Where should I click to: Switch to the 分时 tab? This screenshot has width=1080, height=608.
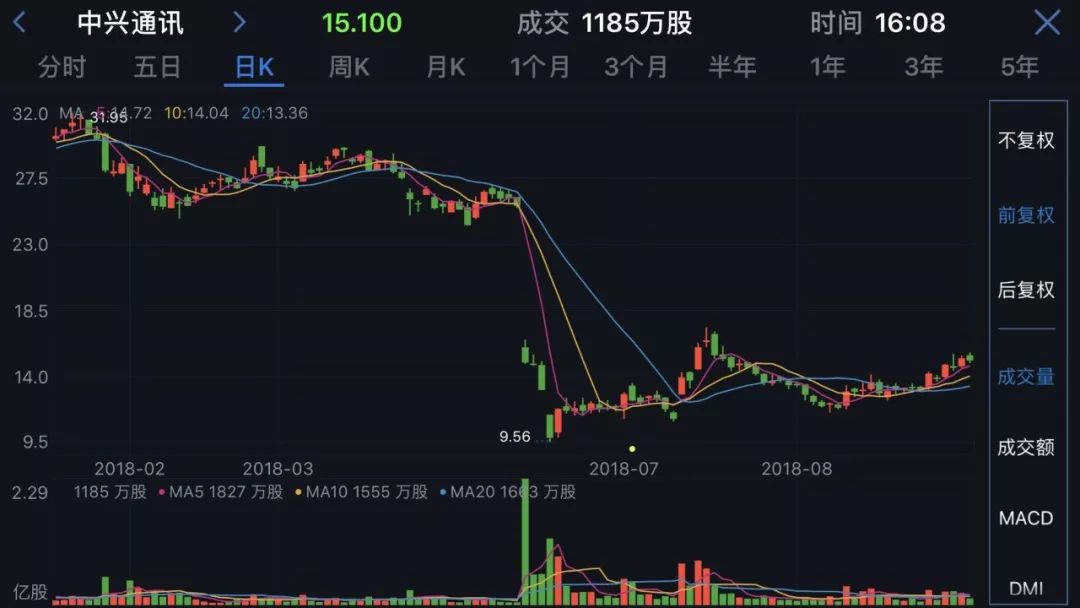point(61,67)
